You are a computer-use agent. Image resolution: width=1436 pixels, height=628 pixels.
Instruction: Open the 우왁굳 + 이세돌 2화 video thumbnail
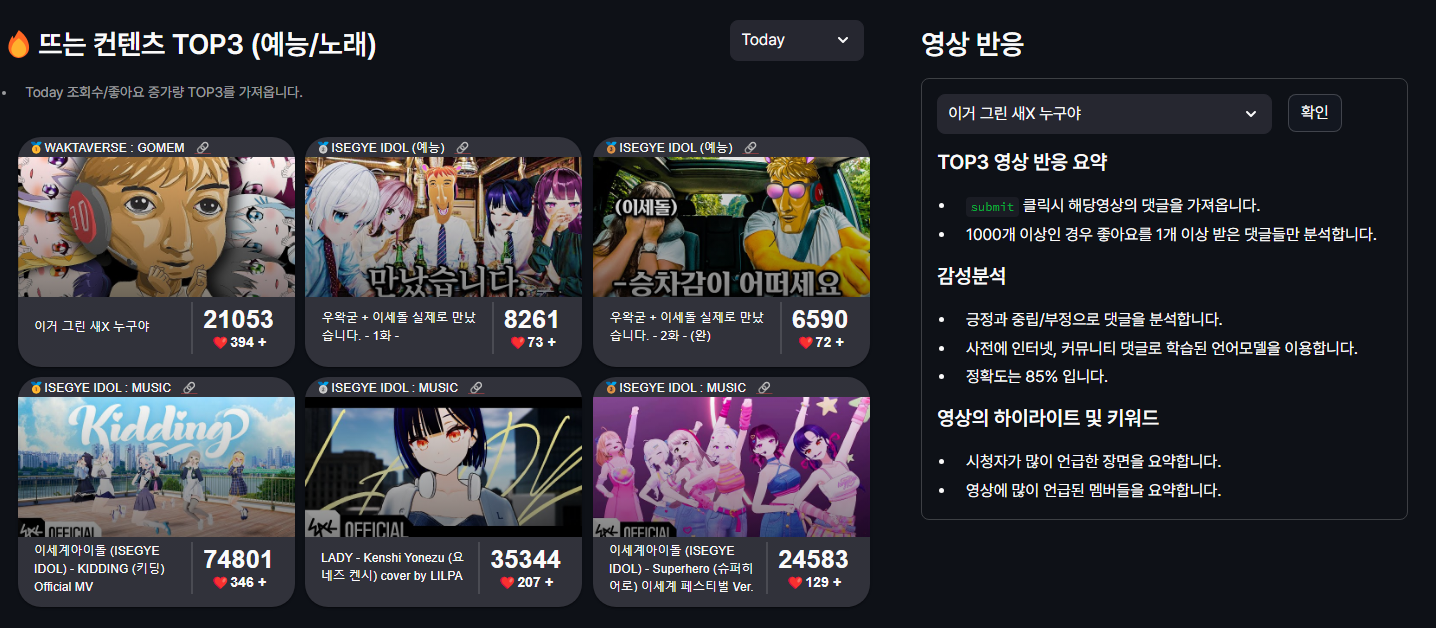731,226
